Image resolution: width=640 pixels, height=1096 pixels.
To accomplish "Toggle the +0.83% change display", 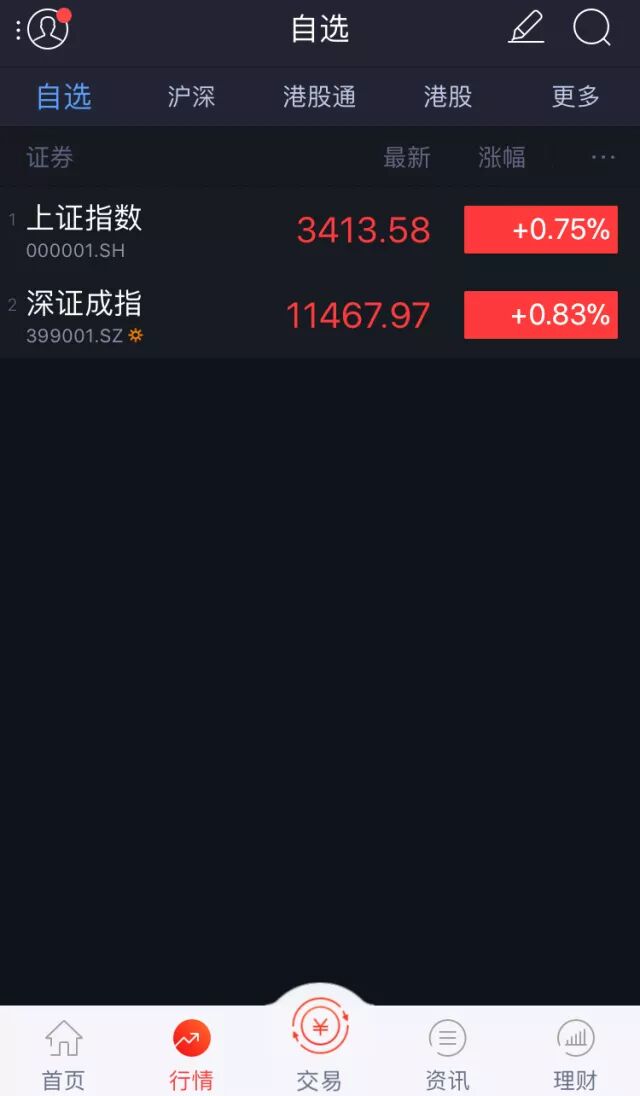I will (541, 315).
